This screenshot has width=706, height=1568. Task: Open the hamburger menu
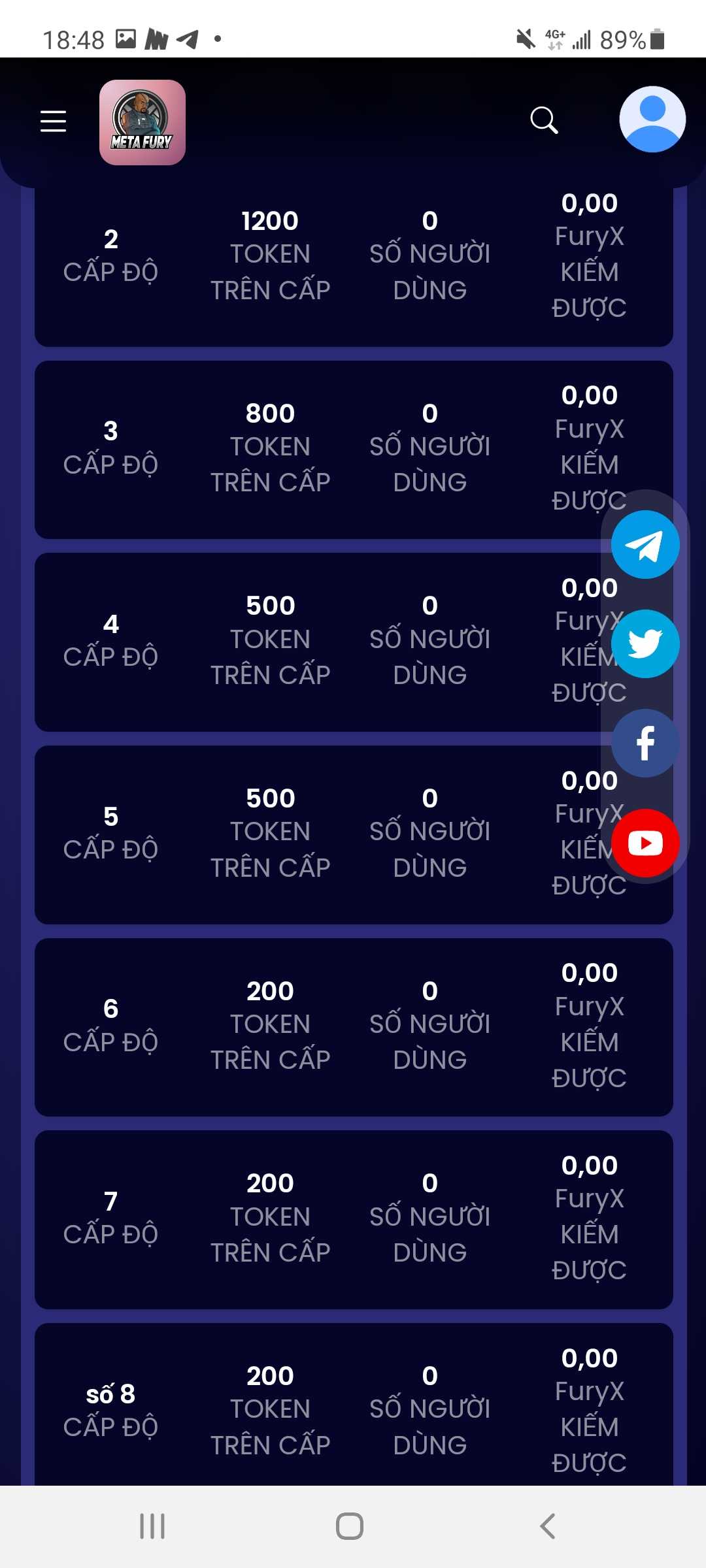53,121
